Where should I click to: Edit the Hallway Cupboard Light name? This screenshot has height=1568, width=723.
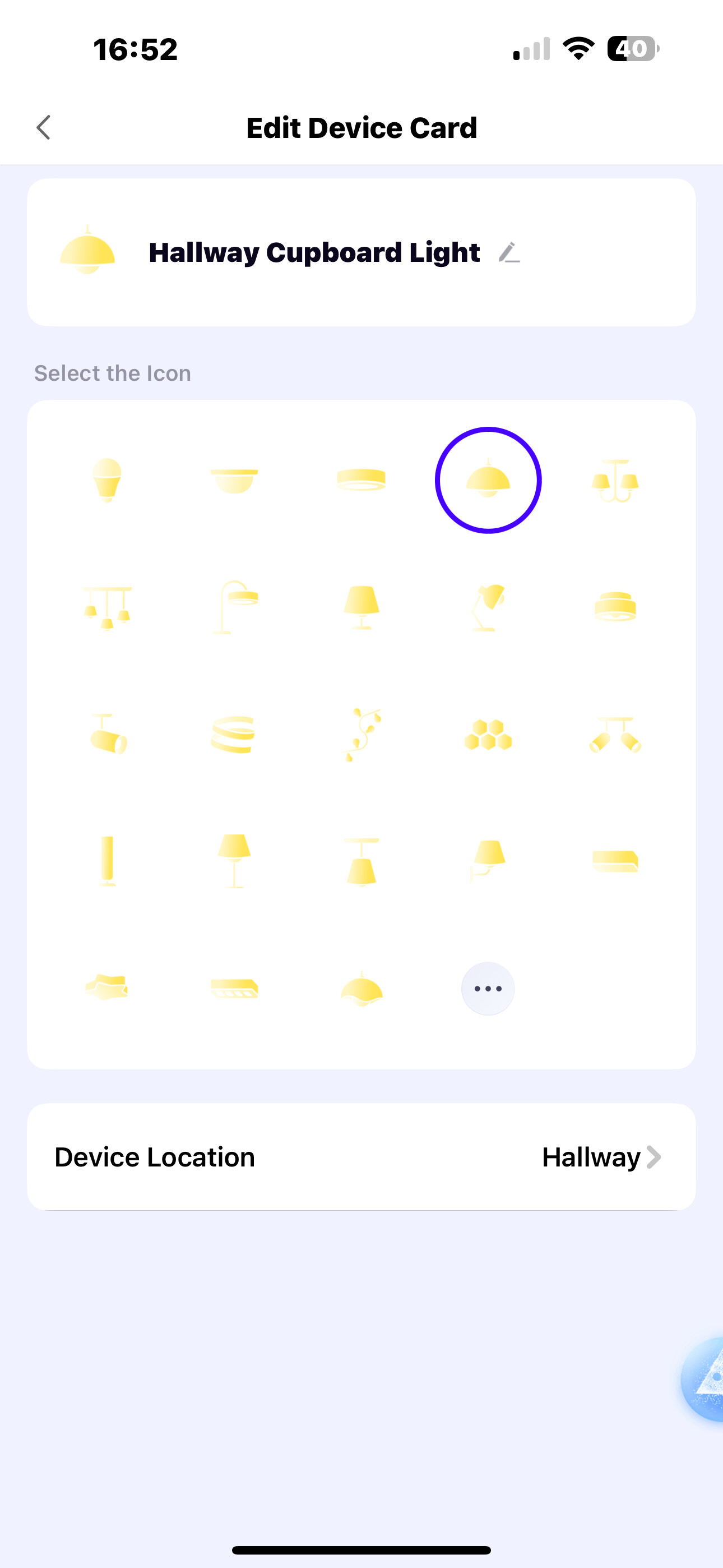pos(509,252)
